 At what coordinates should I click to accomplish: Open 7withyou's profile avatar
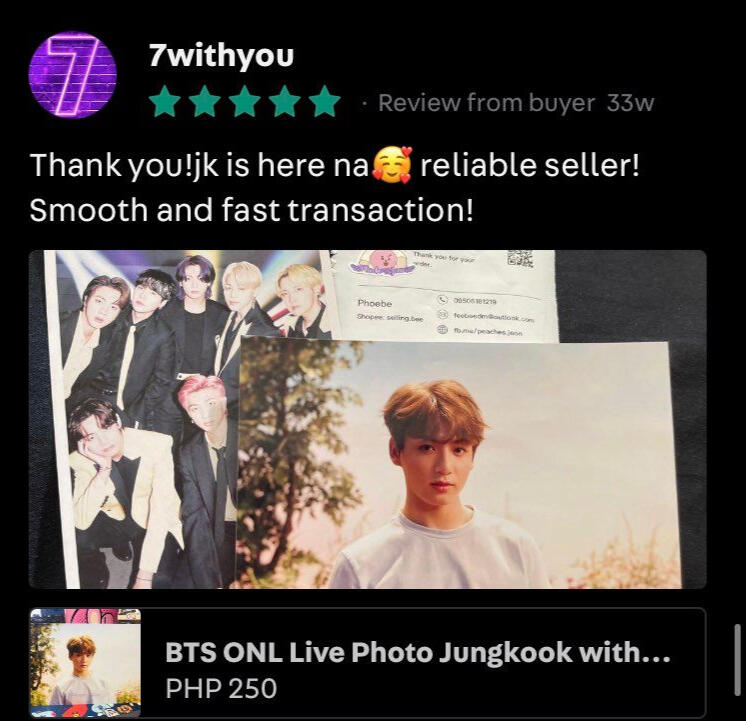click(72, 75)
